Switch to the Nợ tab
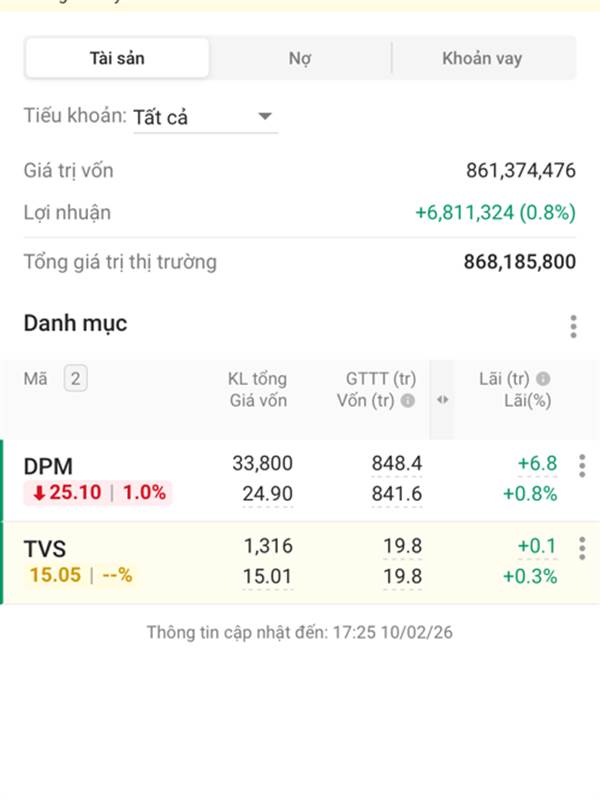 [300, 58]
